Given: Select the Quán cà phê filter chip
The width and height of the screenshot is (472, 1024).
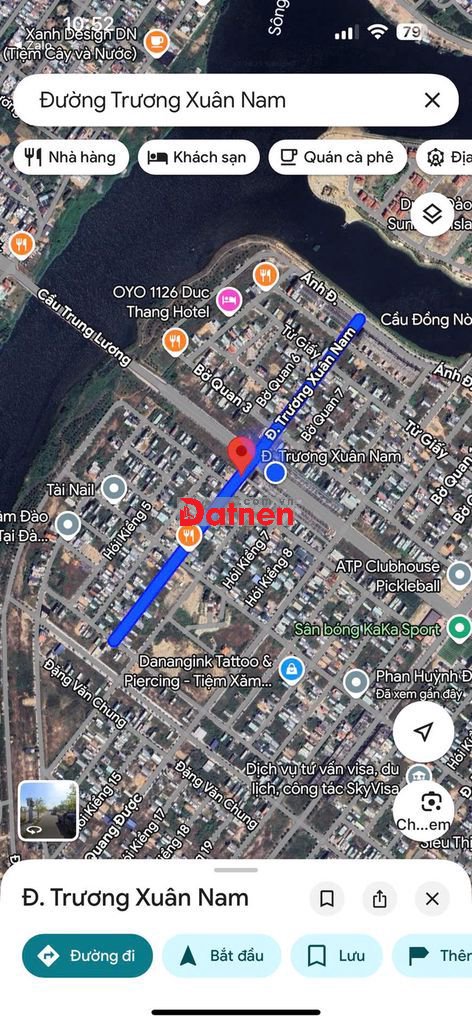Looking at the screenshot, I should pyautogui.click(x=338, y=157).
